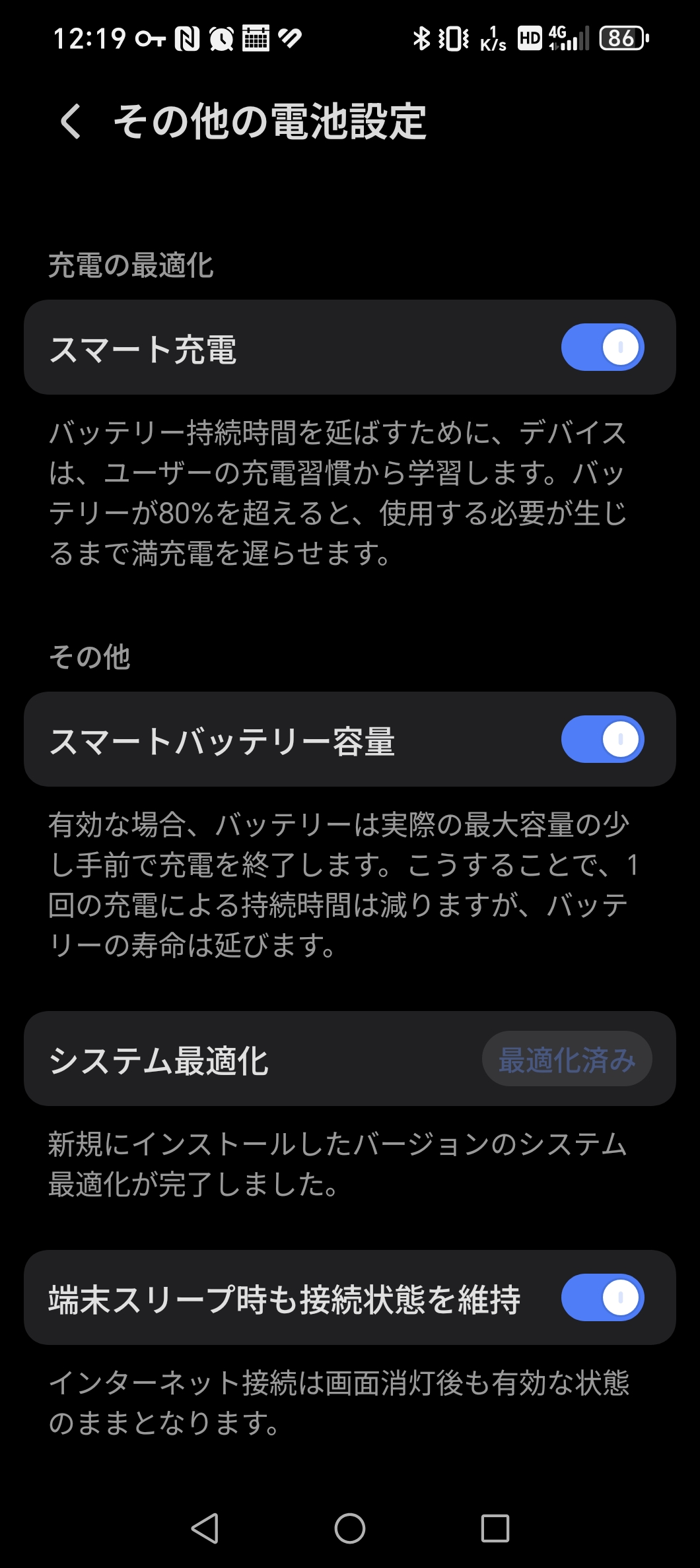
Task: Tap the 最適化済み button
Action: click(x=567, y=1059)
